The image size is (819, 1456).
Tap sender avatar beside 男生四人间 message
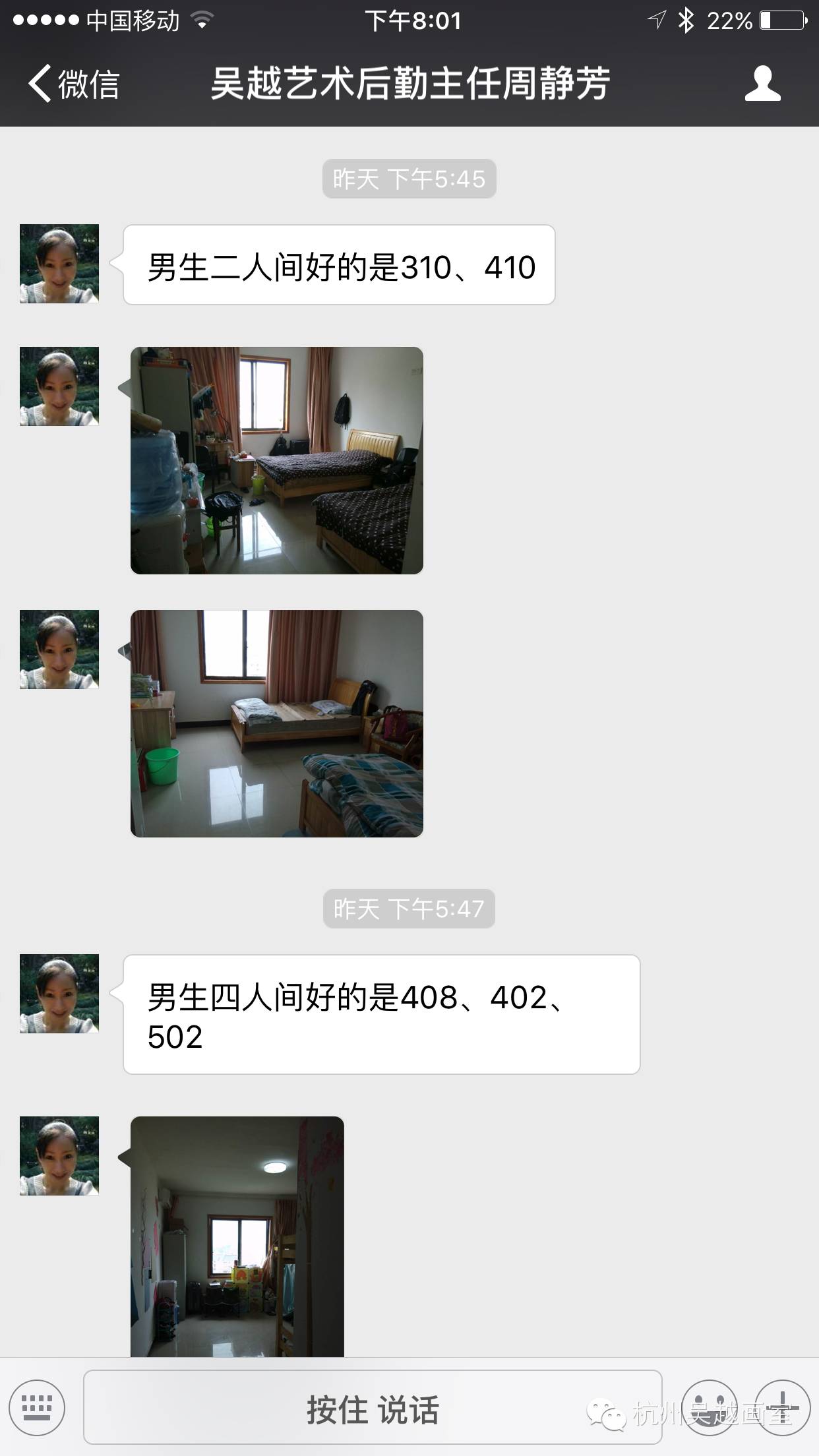[x=59, y=994]
